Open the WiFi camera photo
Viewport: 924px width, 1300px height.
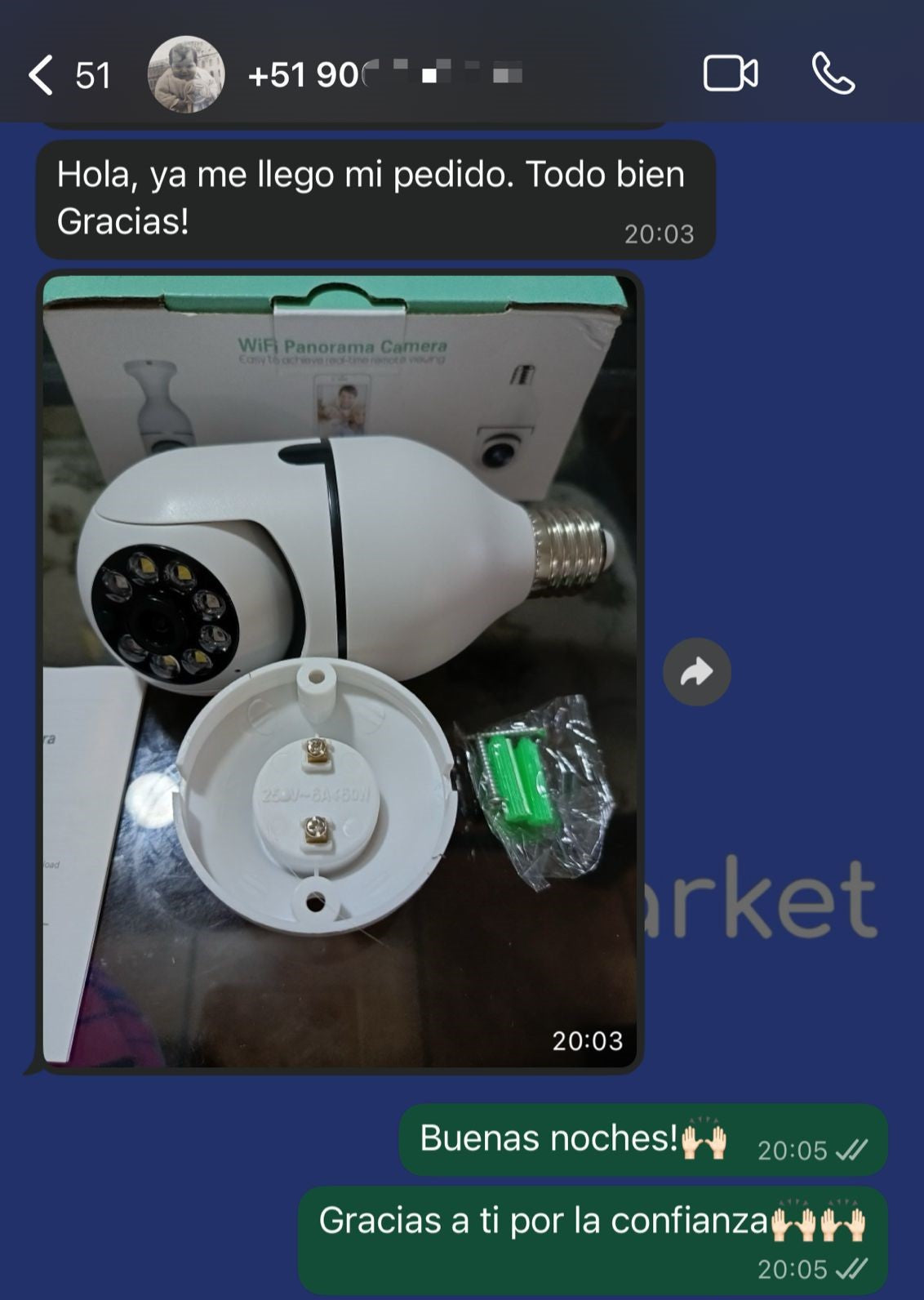[340, 670]
